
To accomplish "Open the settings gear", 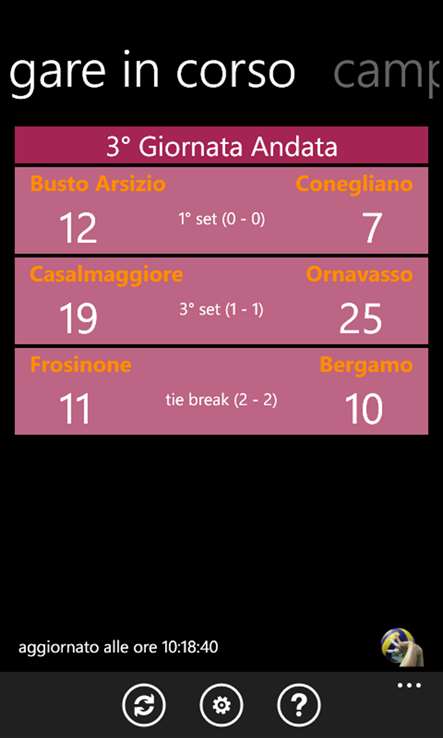I will point(221,705).
